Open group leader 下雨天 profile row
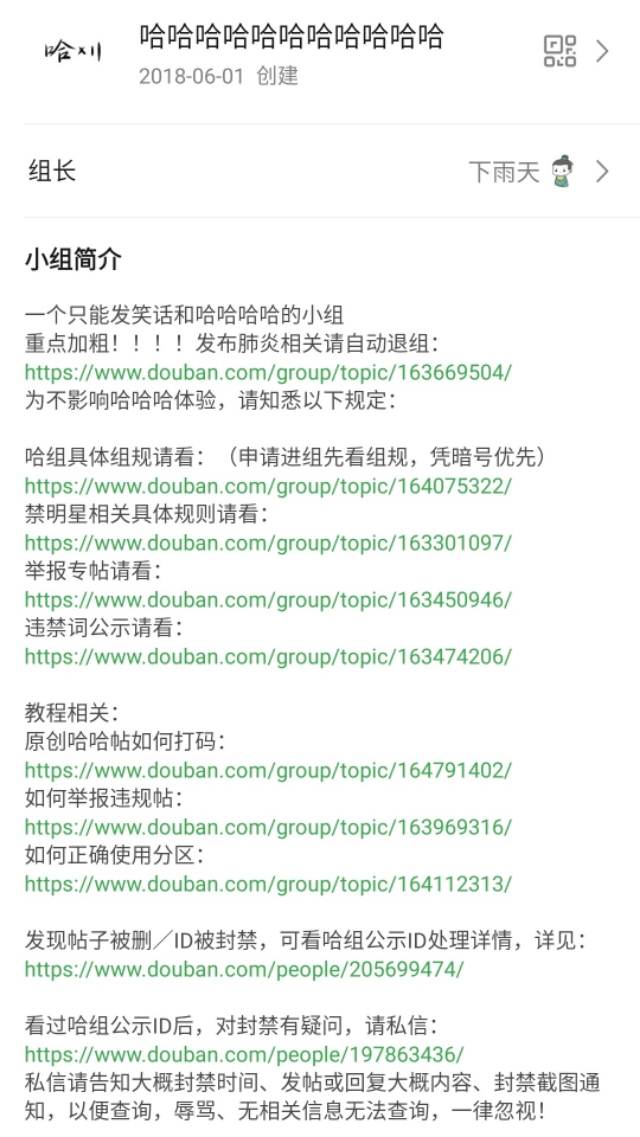The height and width of the screenshot is (1137, 640). tap(320, 172)
